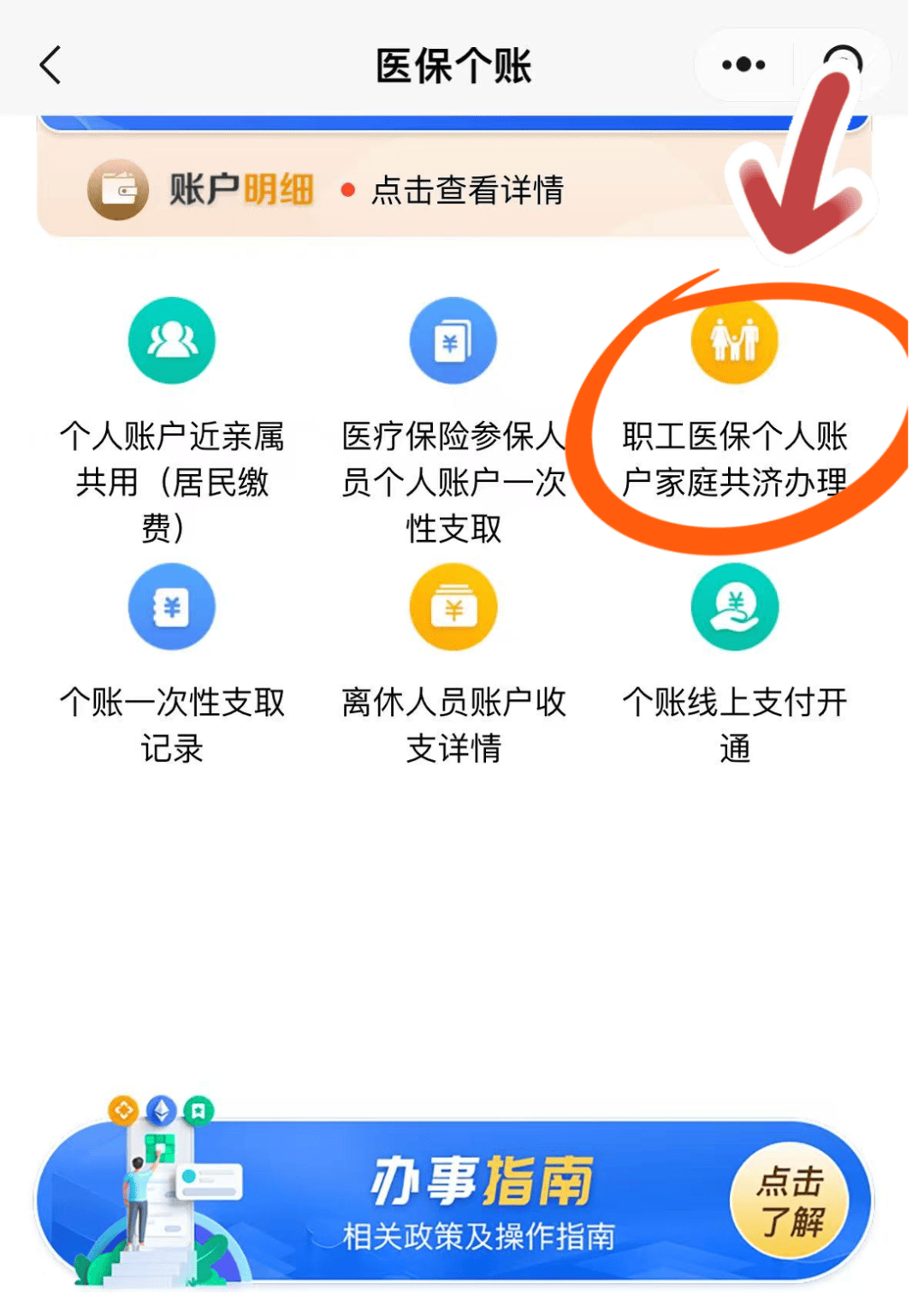Go back using the left chevron arrow
Viewport: 924px width, 1294px height.
[x=49, y=64]
